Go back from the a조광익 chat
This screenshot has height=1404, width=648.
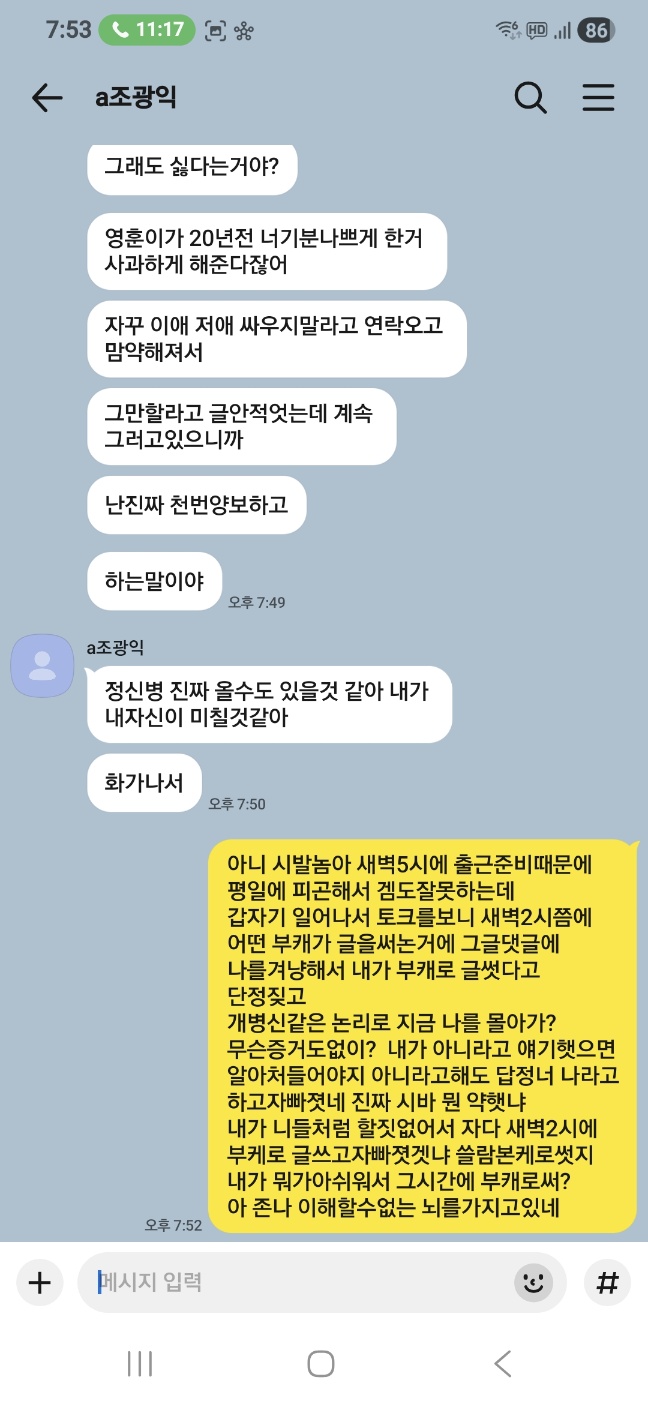click(x=47, y=97)
